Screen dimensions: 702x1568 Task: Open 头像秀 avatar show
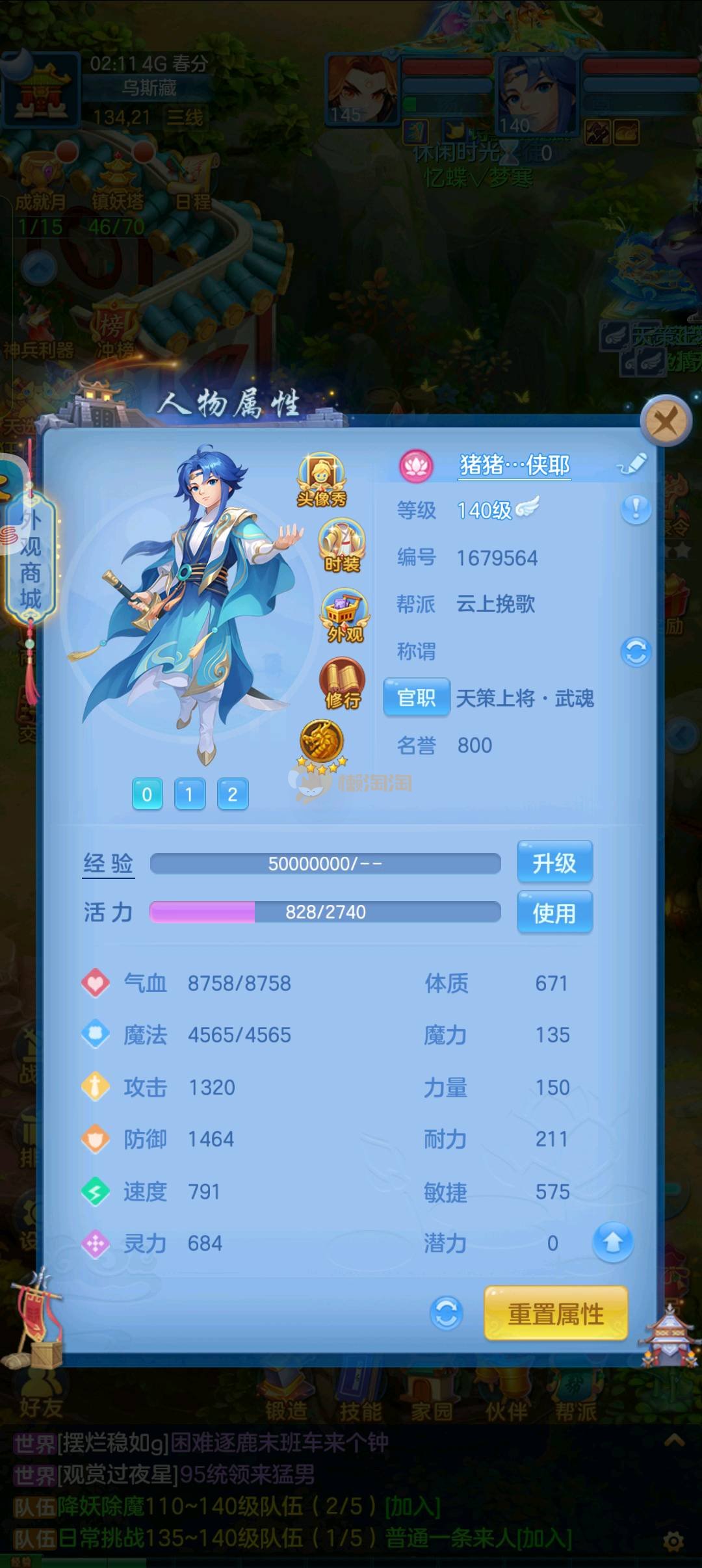(321, 480)
